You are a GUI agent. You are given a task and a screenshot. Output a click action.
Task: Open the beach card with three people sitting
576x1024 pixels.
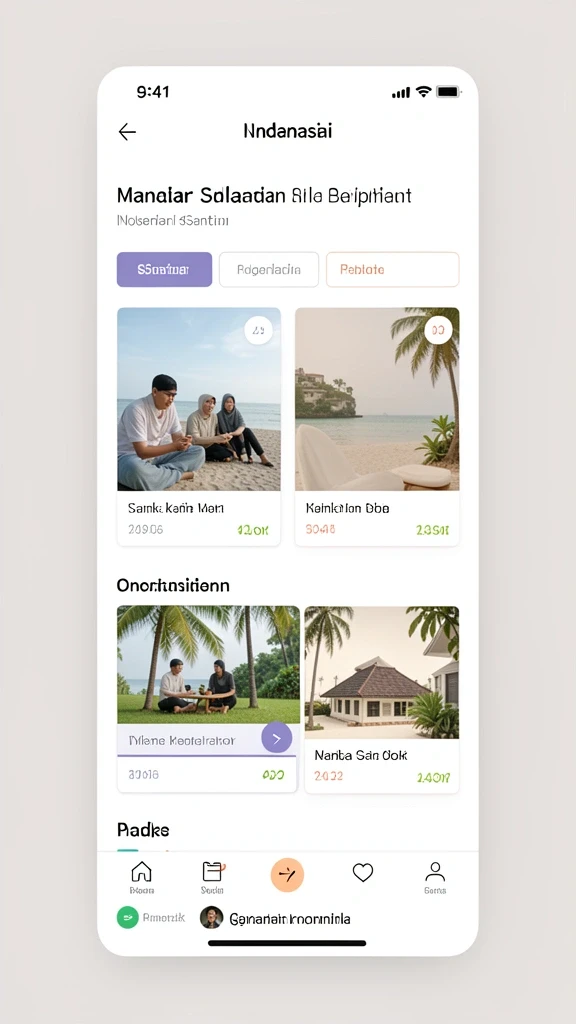[x=199, y=426]
